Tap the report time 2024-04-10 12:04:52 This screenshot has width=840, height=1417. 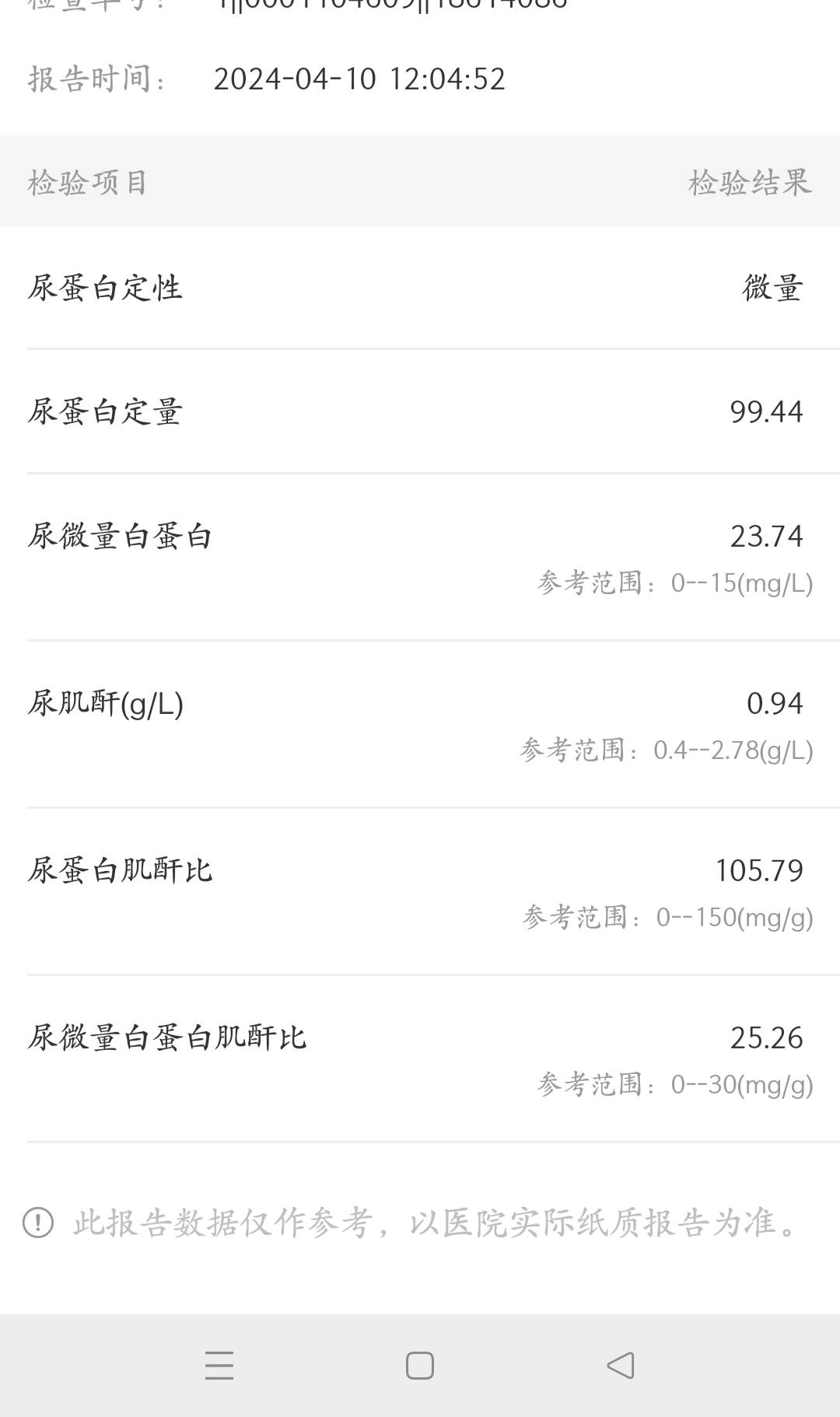click(x=360, y=78)
